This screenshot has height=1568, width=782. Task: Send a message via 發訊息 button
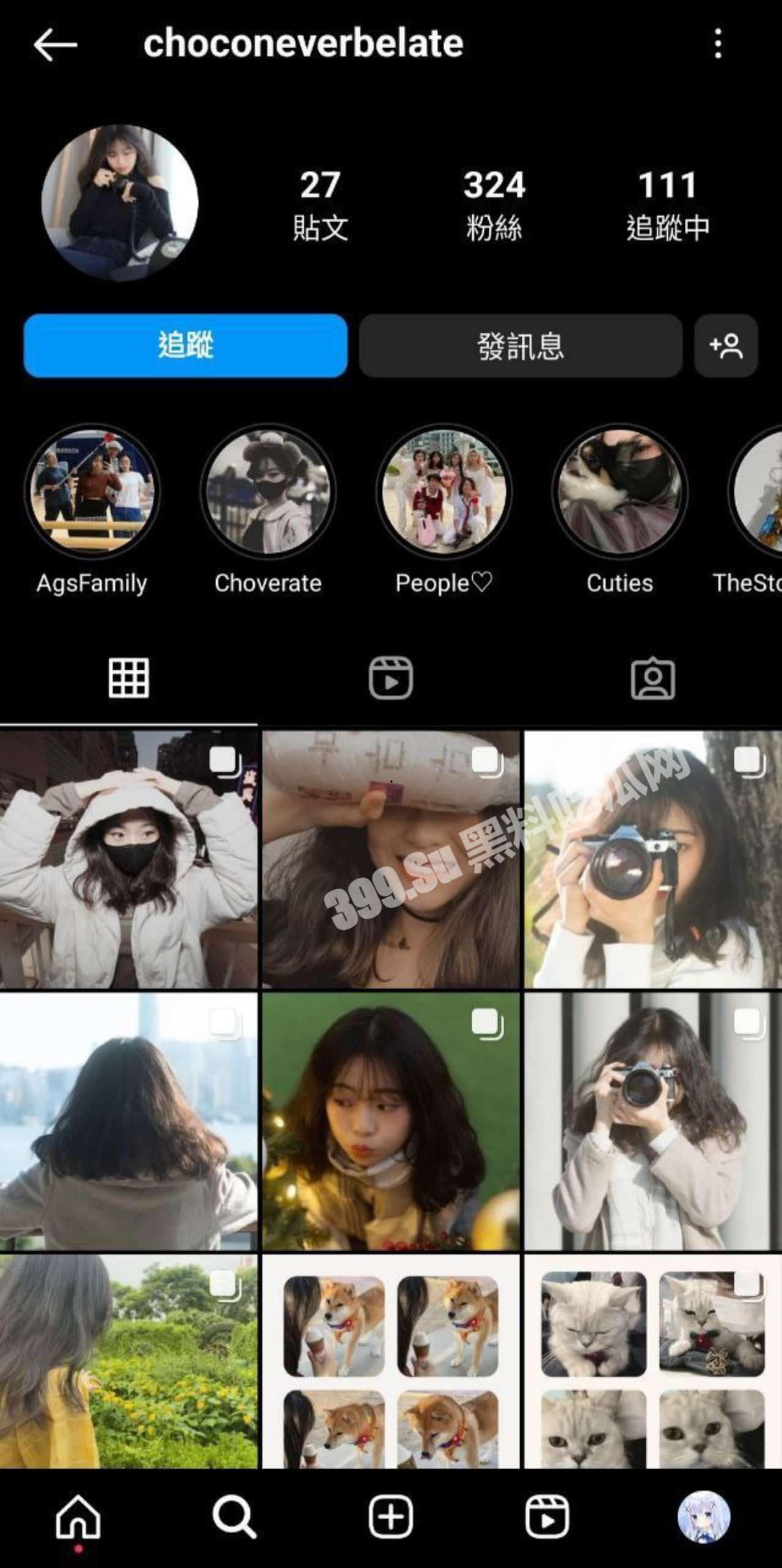tap(521, 346)
